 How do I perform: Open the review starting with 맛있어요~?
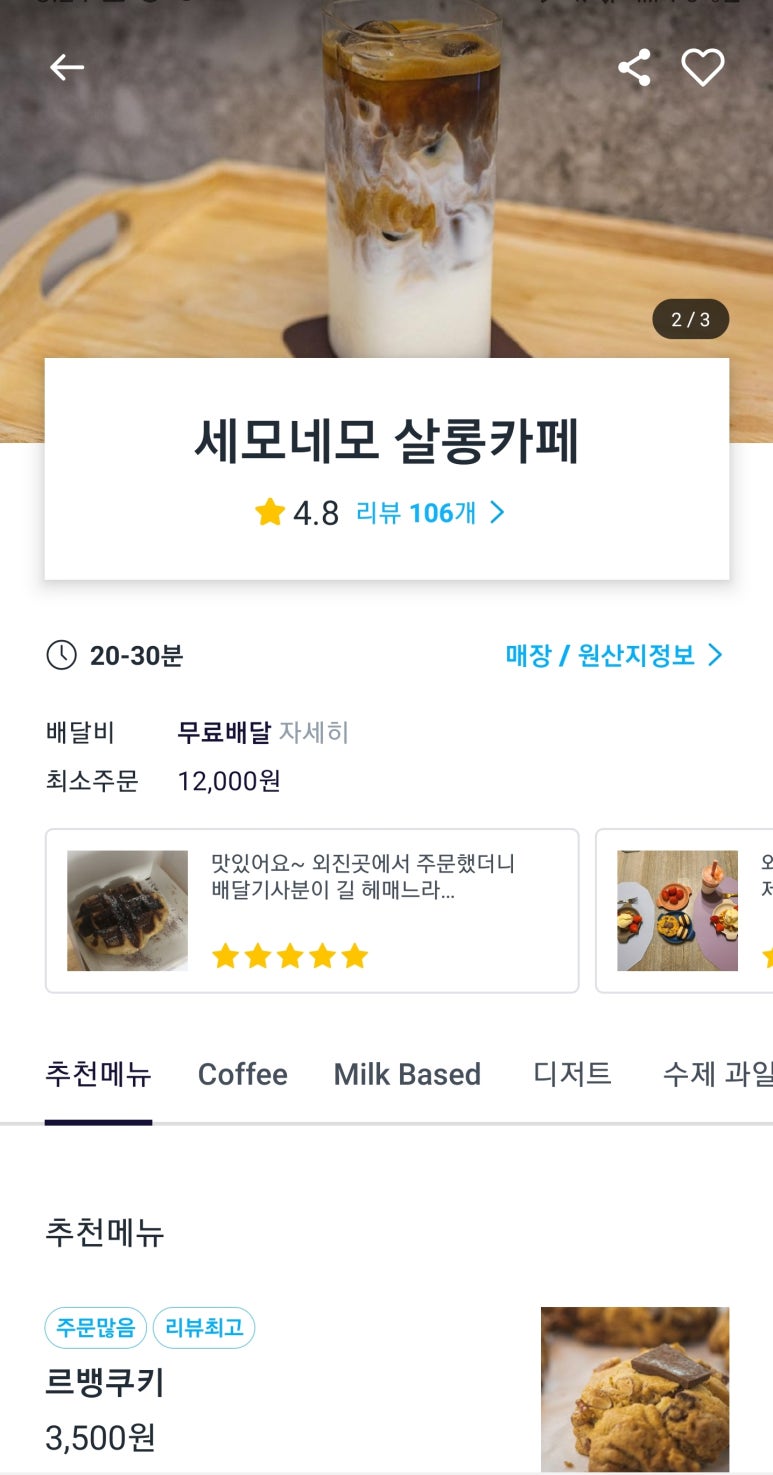tap(312, 910)
